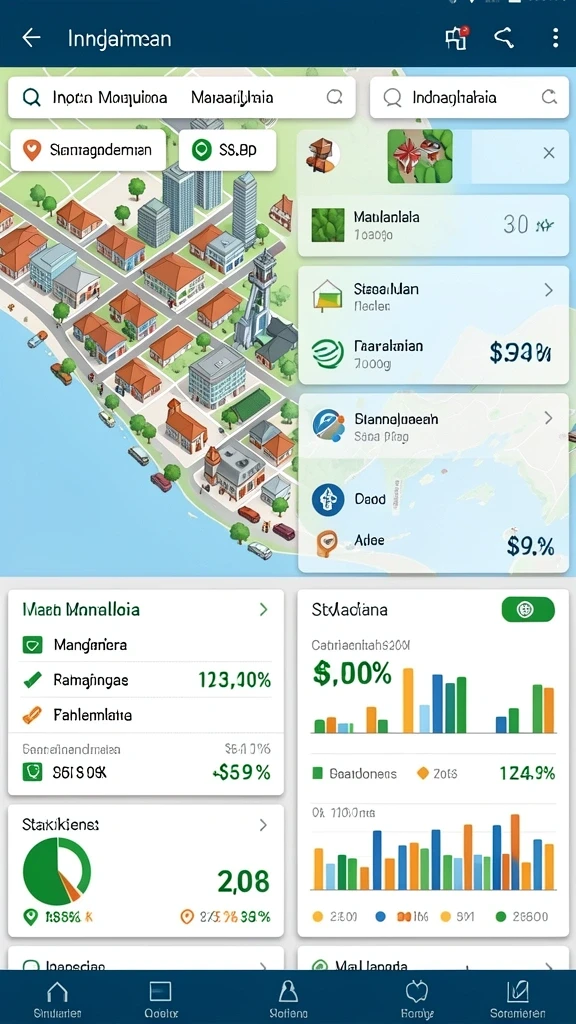Toggle the green switch on the Stvladiana card

coord(528,609)
